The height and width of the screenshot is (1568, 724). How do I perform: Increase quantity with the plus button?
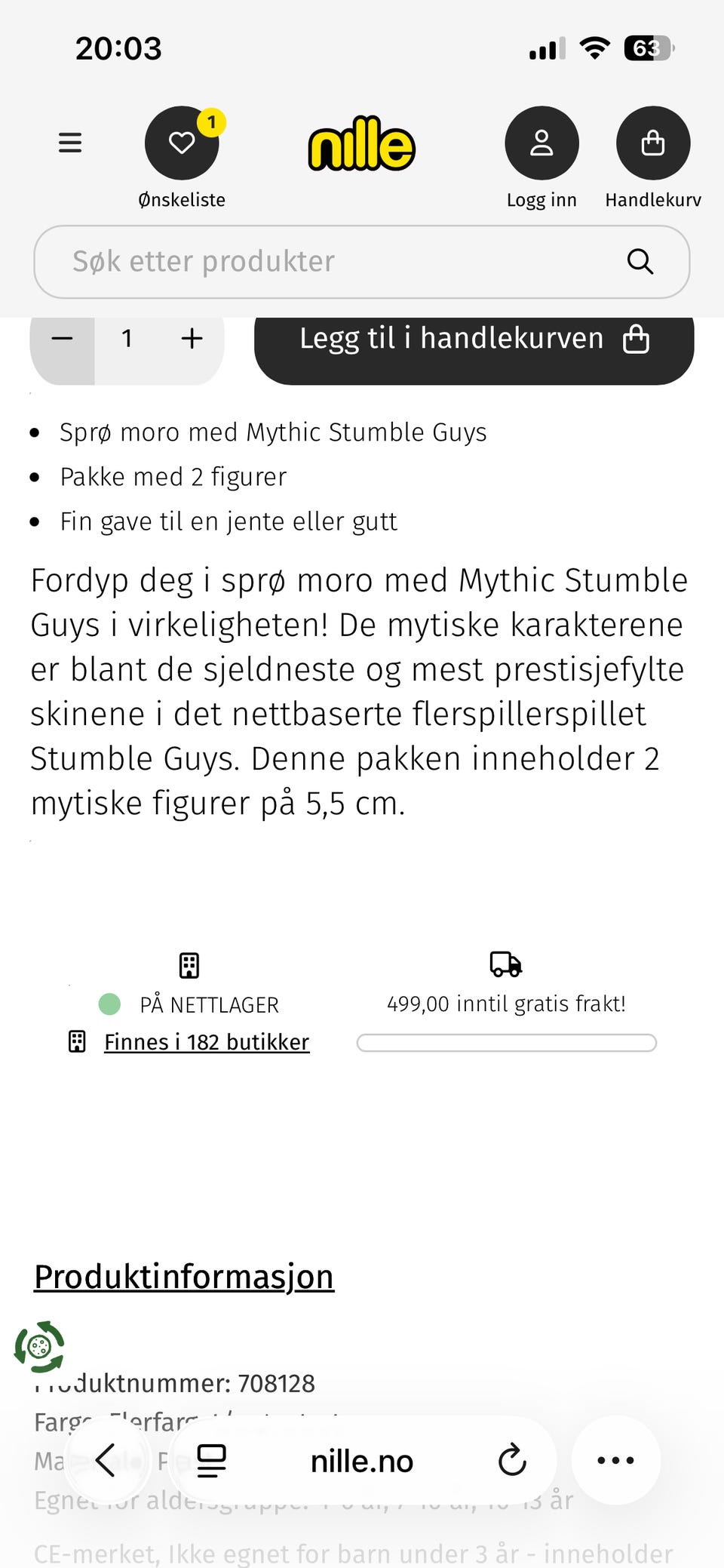191,338
